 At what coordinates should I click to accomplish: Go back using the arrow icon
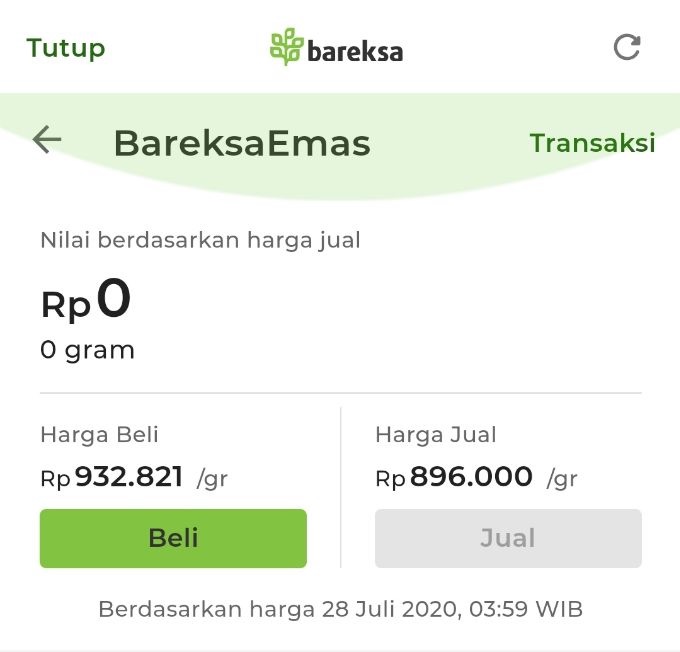click(47, 140)
